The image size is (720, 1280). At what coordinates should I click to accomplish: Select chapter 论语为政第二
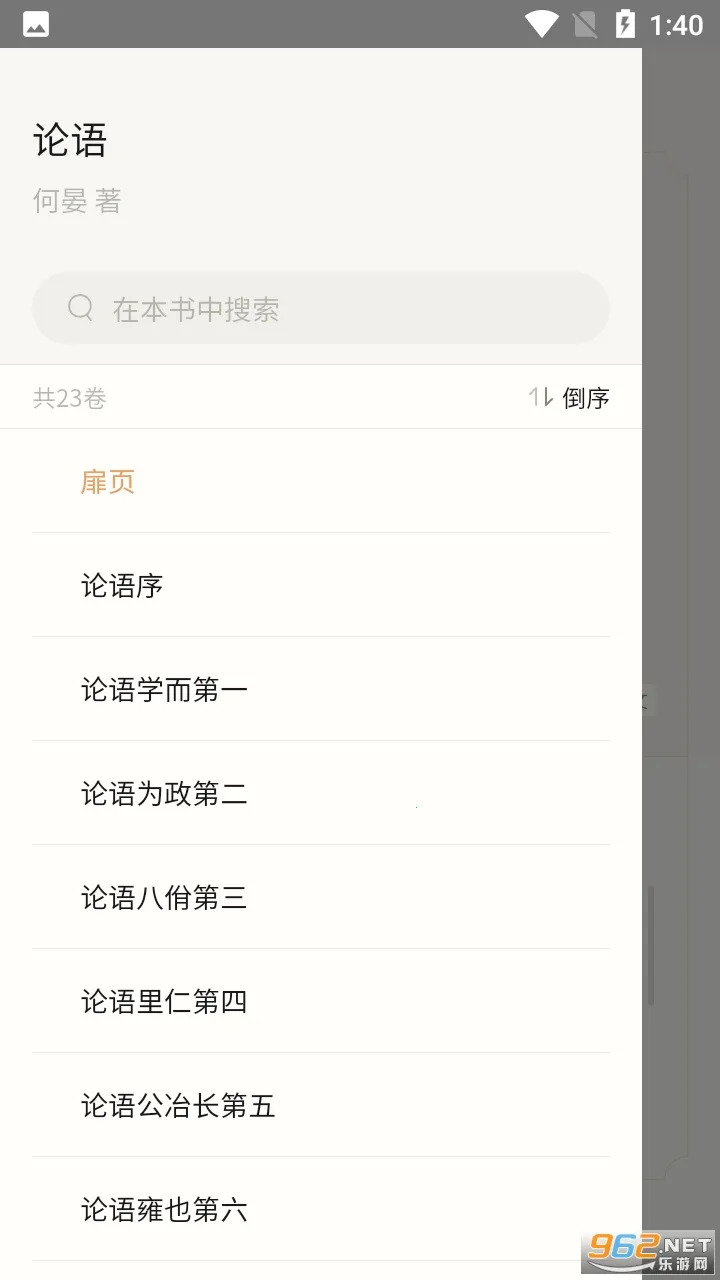164,794
